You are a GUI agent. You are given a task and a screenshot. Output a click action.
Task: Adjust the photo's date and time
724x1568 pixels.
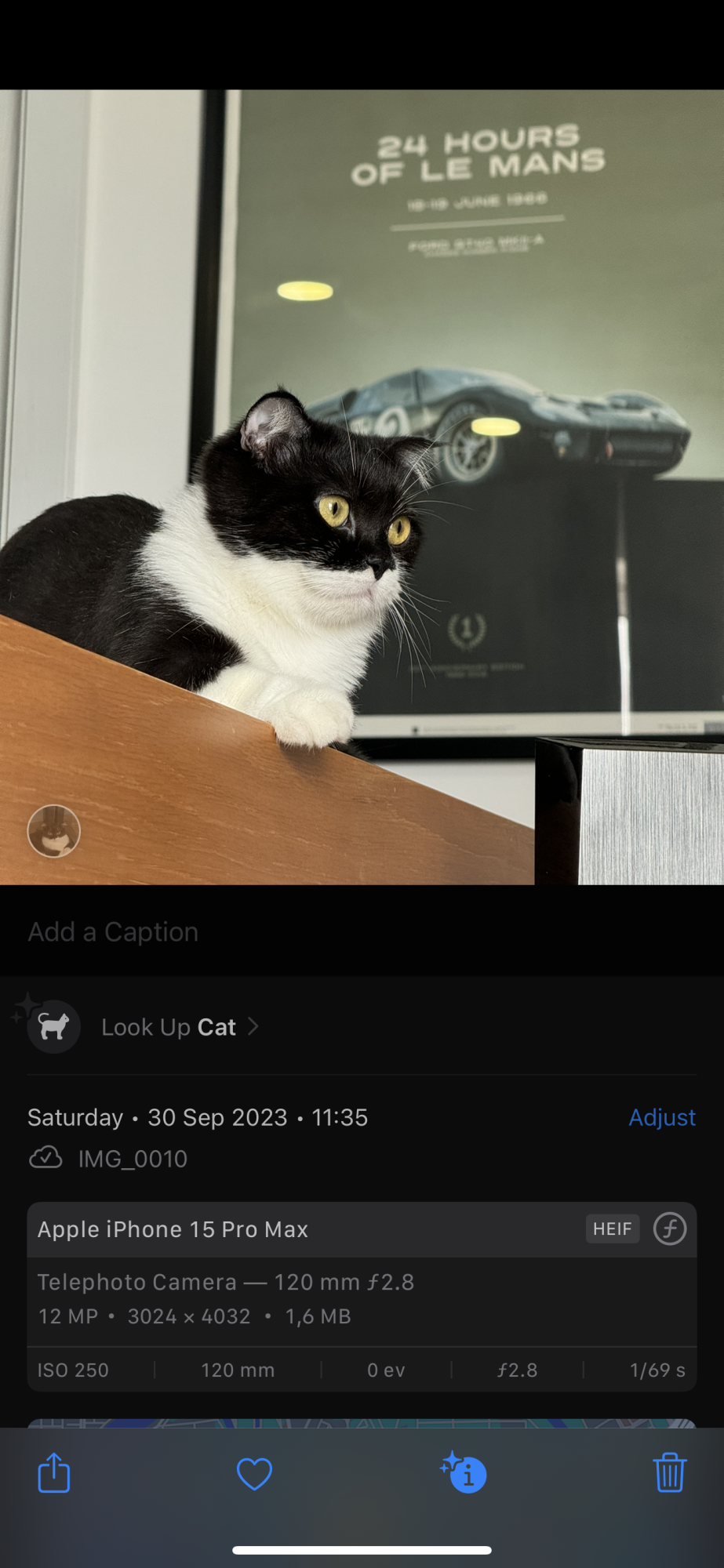661,1117
